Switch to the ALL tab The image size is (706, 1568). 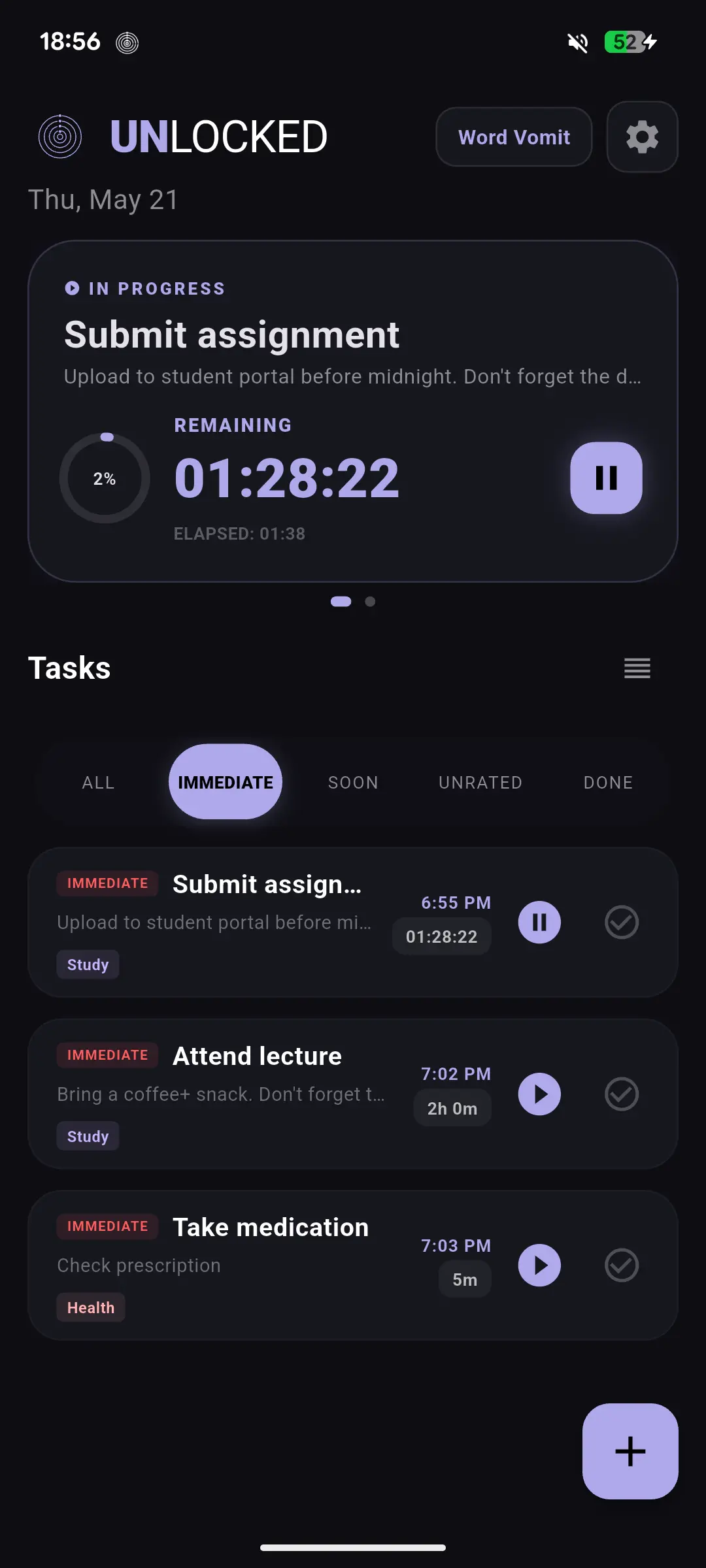(98, 782)
